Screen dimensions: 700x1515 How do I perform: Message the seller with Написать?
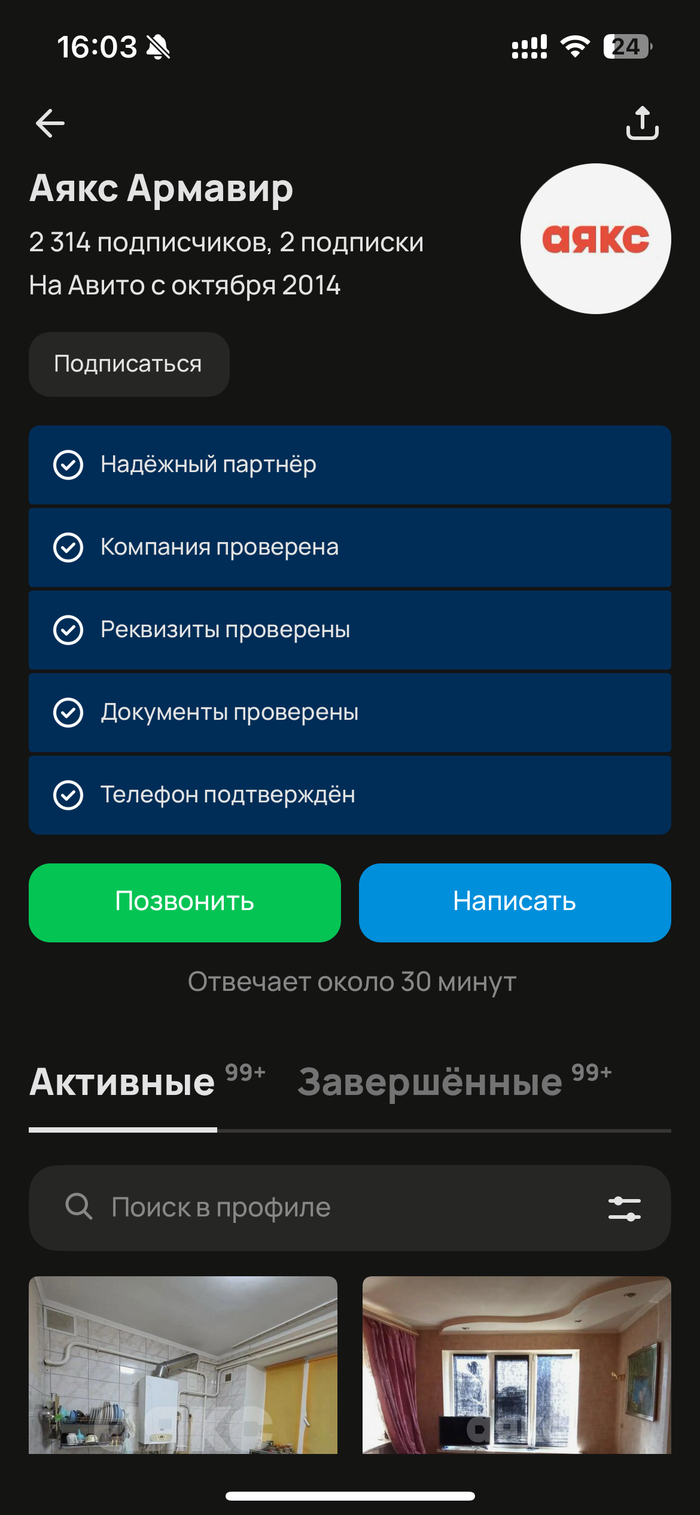tap(514, 902)
